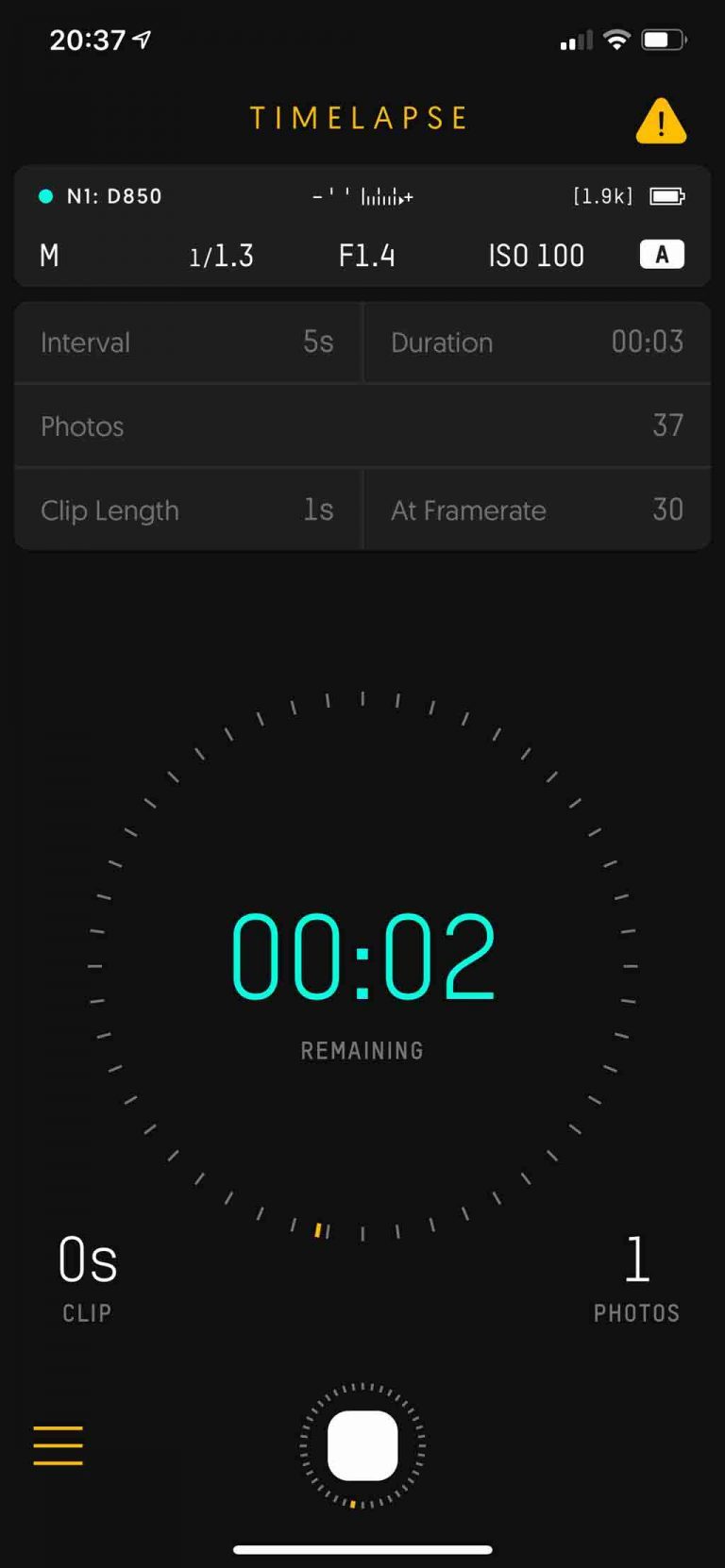Toggle the A auto button

coord(662,255)
